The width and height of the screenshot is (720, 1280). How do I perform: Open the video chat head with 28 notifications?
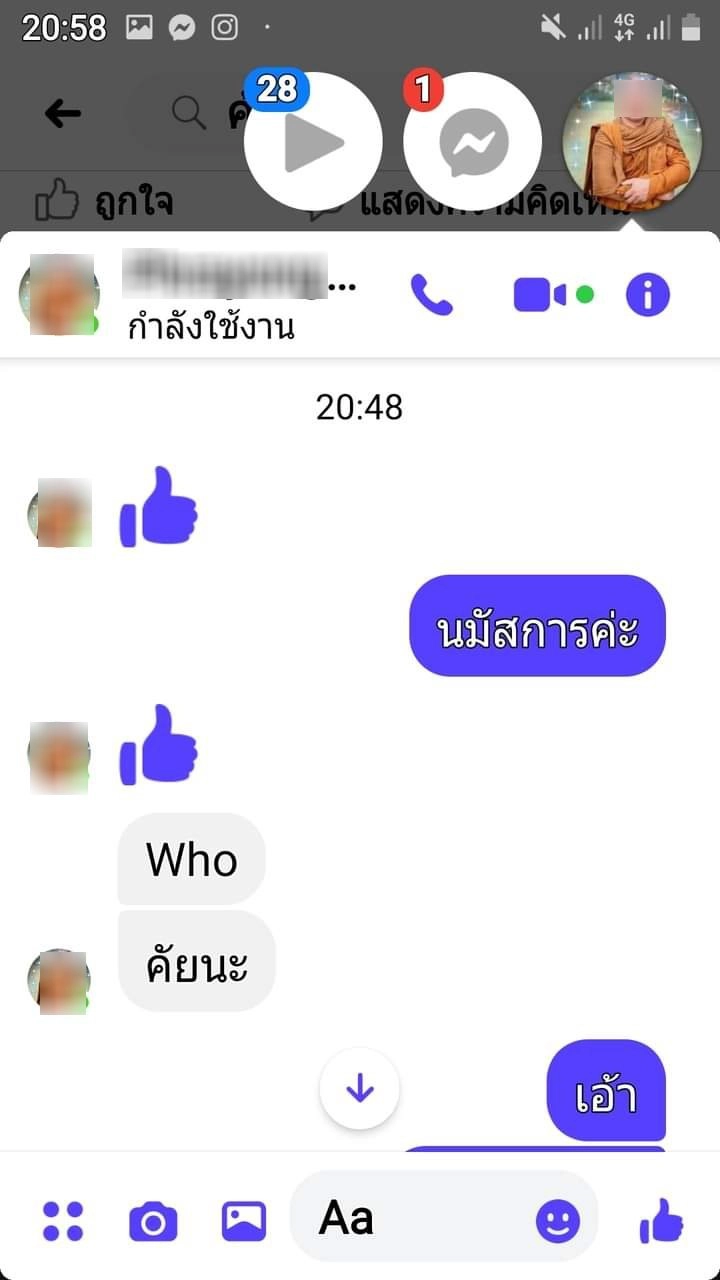tap(313, 141)
